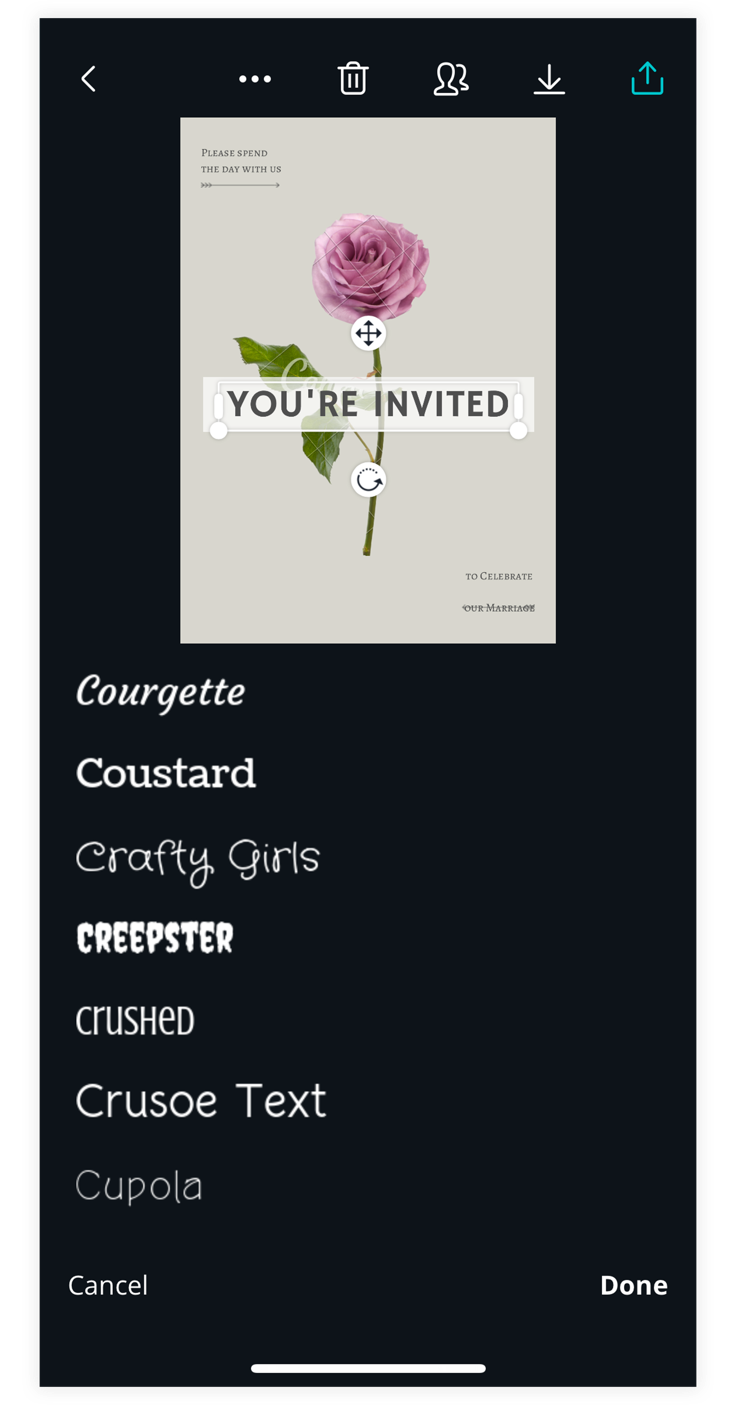This screenshot has height=1405, width=736.
Task: Download the design
Action: click(549, 79)
